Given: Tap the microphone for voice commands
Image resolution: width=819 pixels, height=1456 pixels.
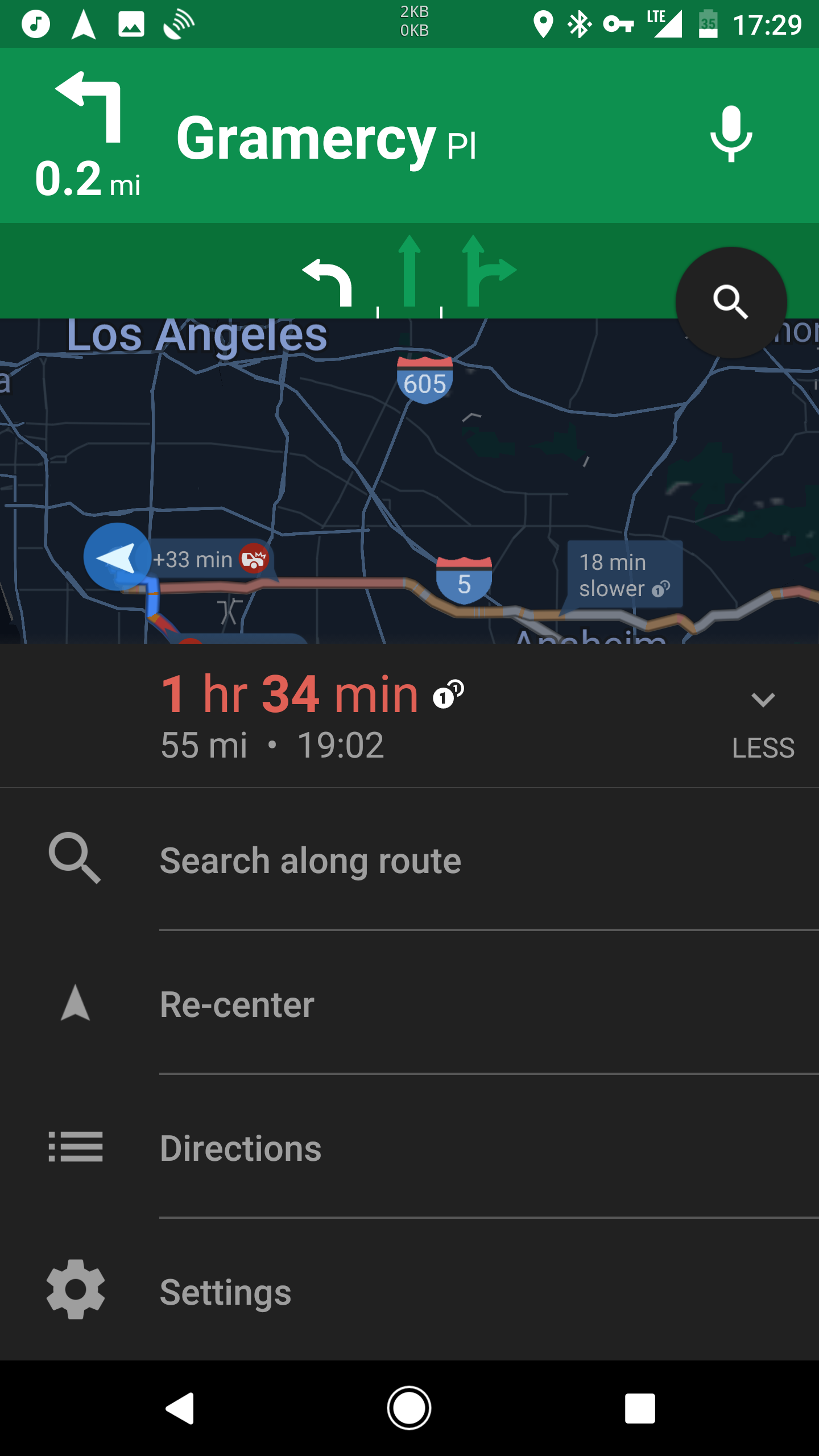Looking at the screenshot, I should tap(731, 135).
